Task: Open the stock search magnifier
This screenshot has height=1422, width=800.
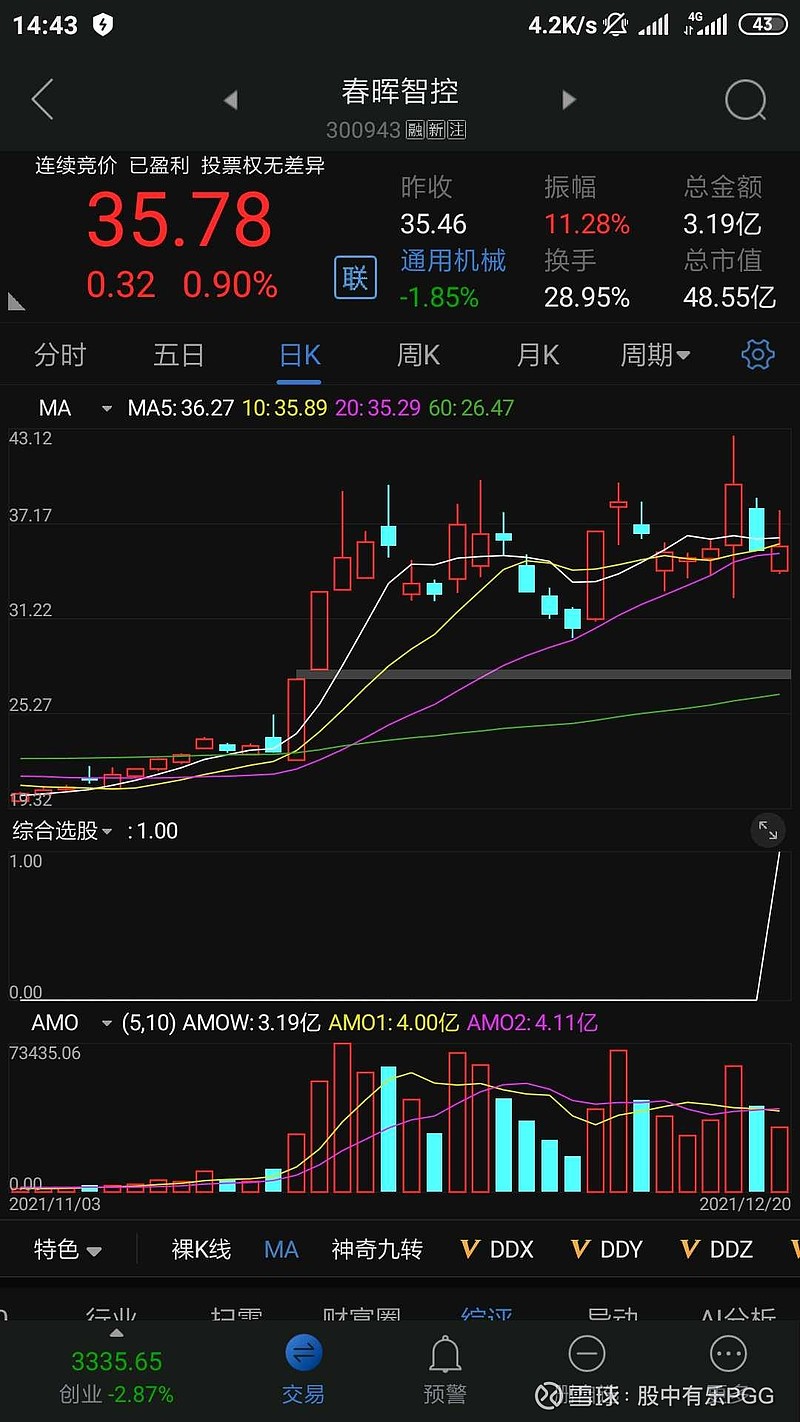Action: point(745,100)
